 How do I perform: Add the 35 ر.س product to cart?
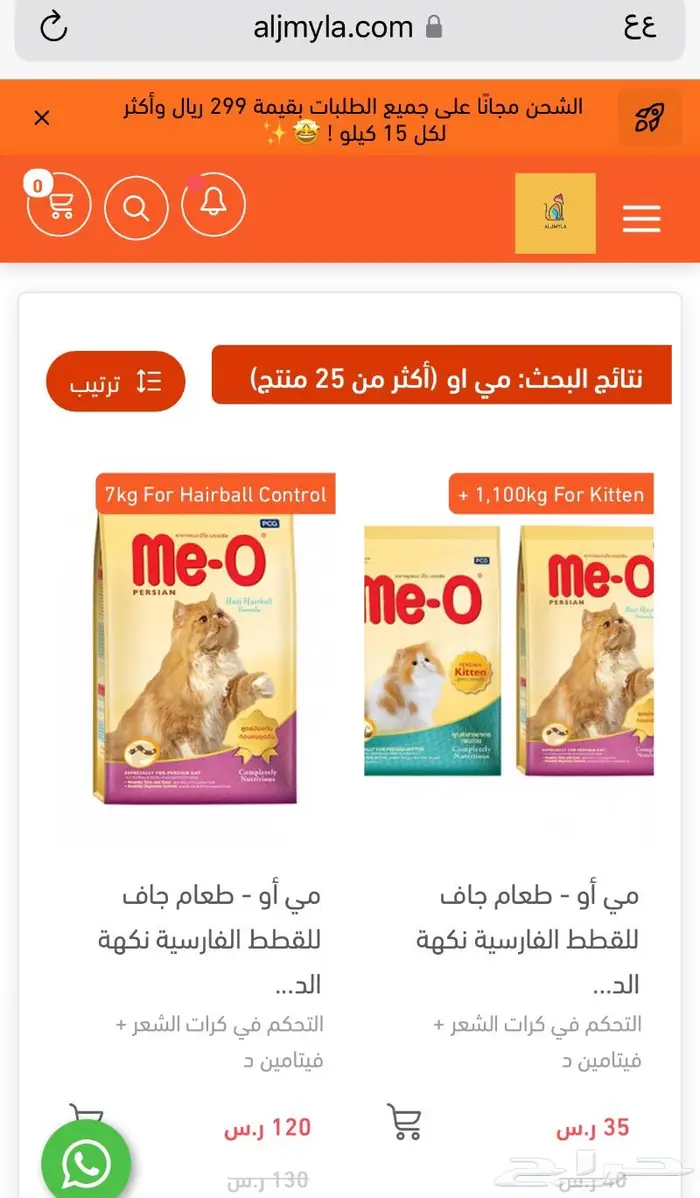click(x=405, y=1121)
